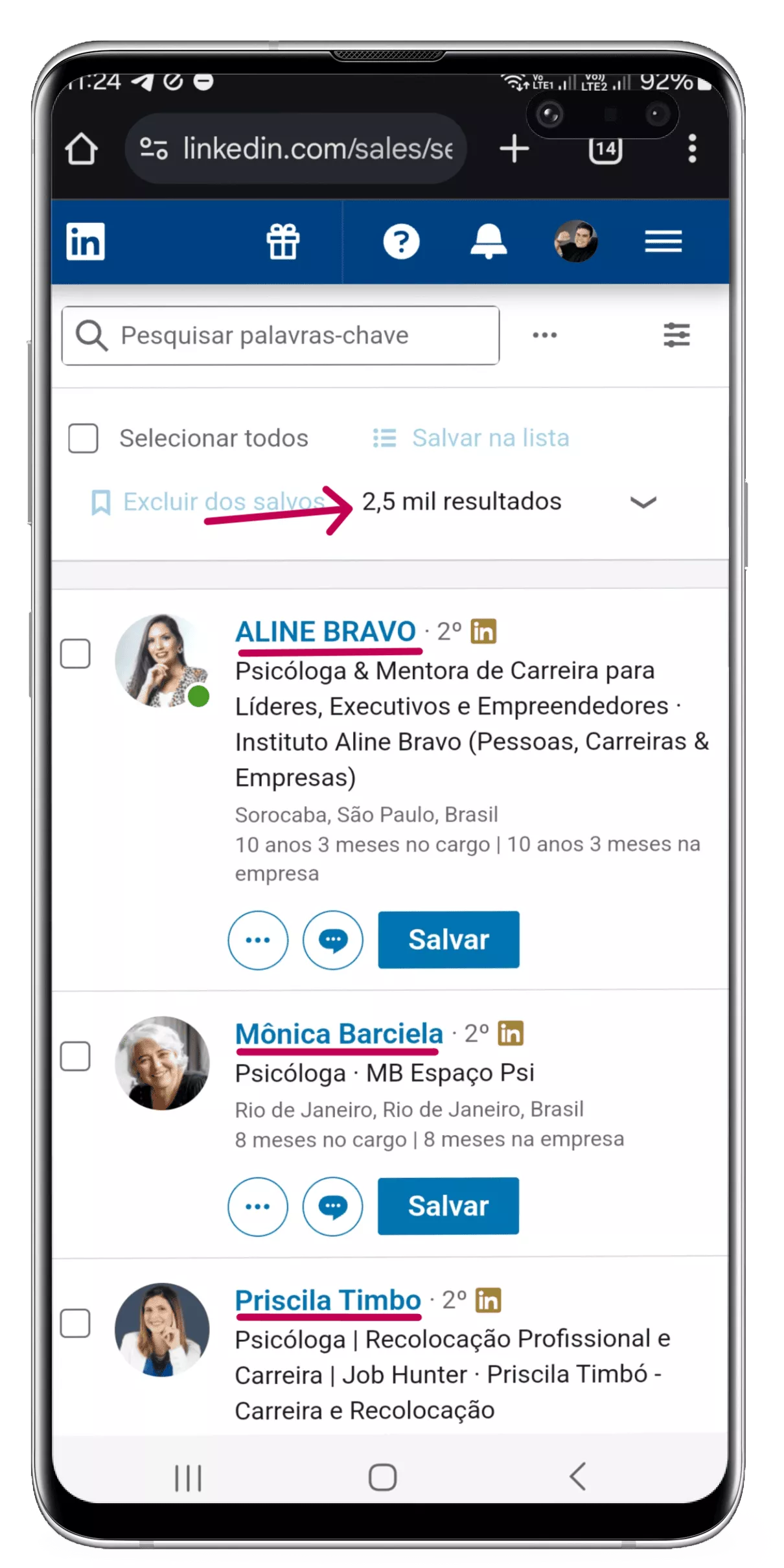Open more options for Mônica Barciela
Image resolution: width=784 pixels, height=1568 pixels.
tap(258, 1206)
